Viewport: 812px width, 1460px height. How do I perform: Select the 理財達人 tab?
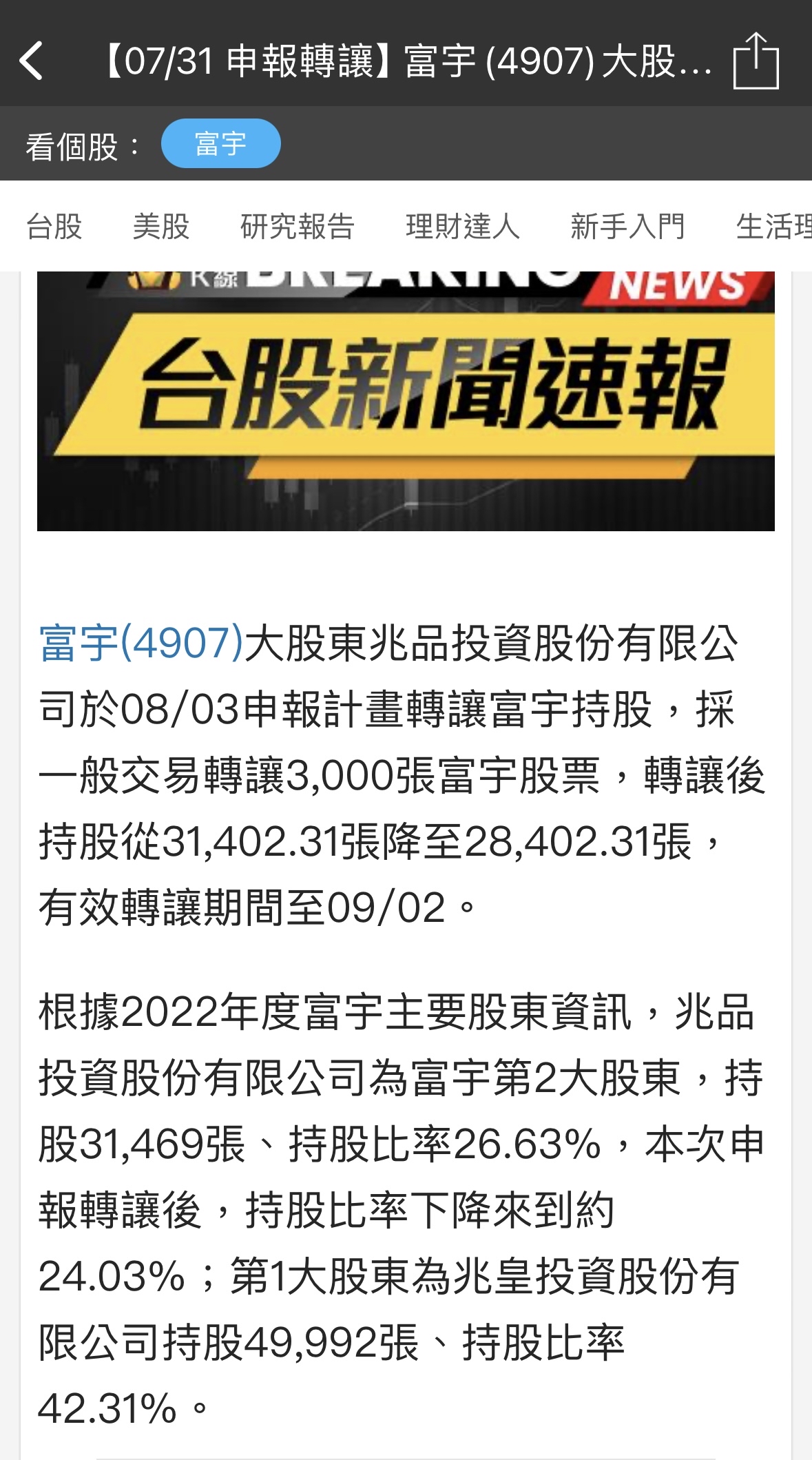pos(462,226)
